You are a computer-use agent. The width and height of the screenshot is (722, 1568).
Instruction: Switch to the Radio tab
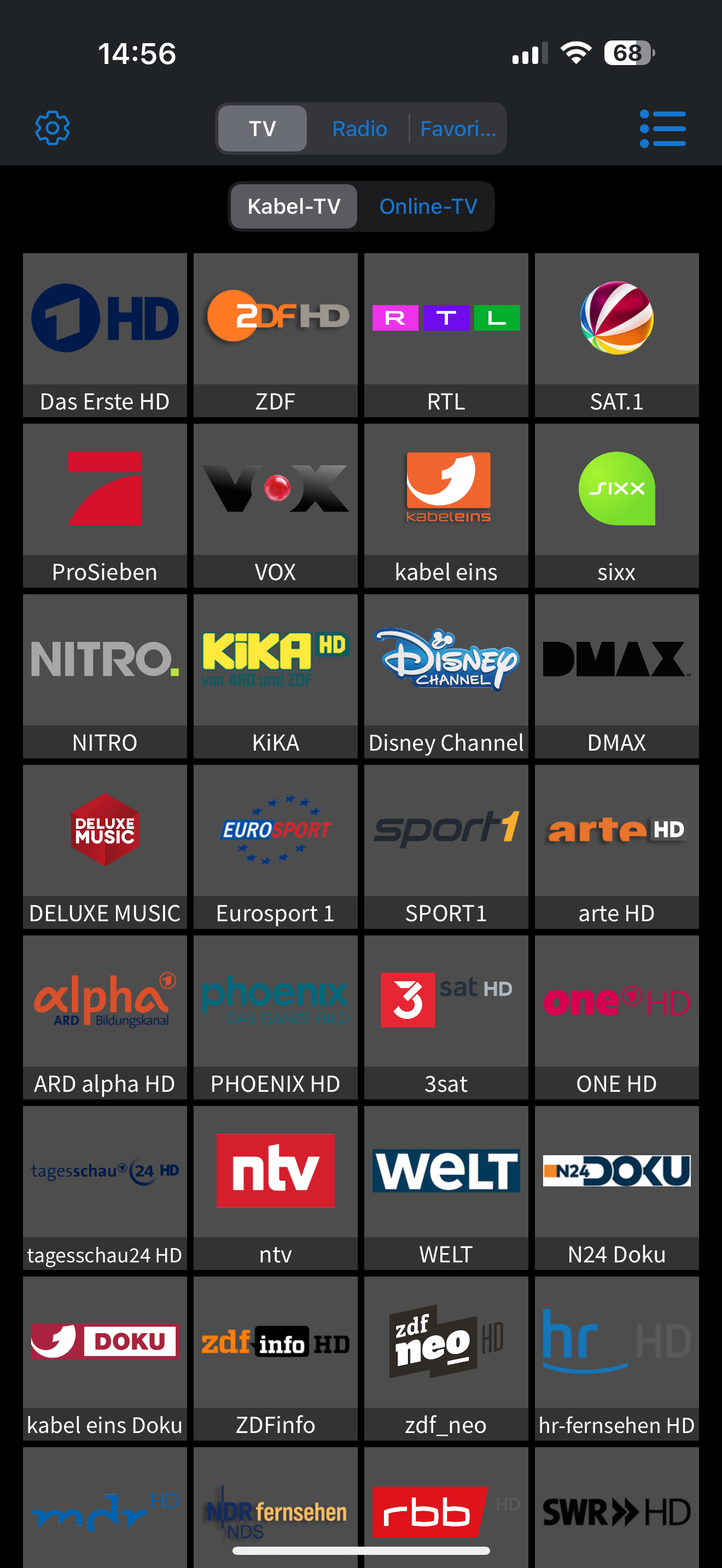(x=359, y=128)
